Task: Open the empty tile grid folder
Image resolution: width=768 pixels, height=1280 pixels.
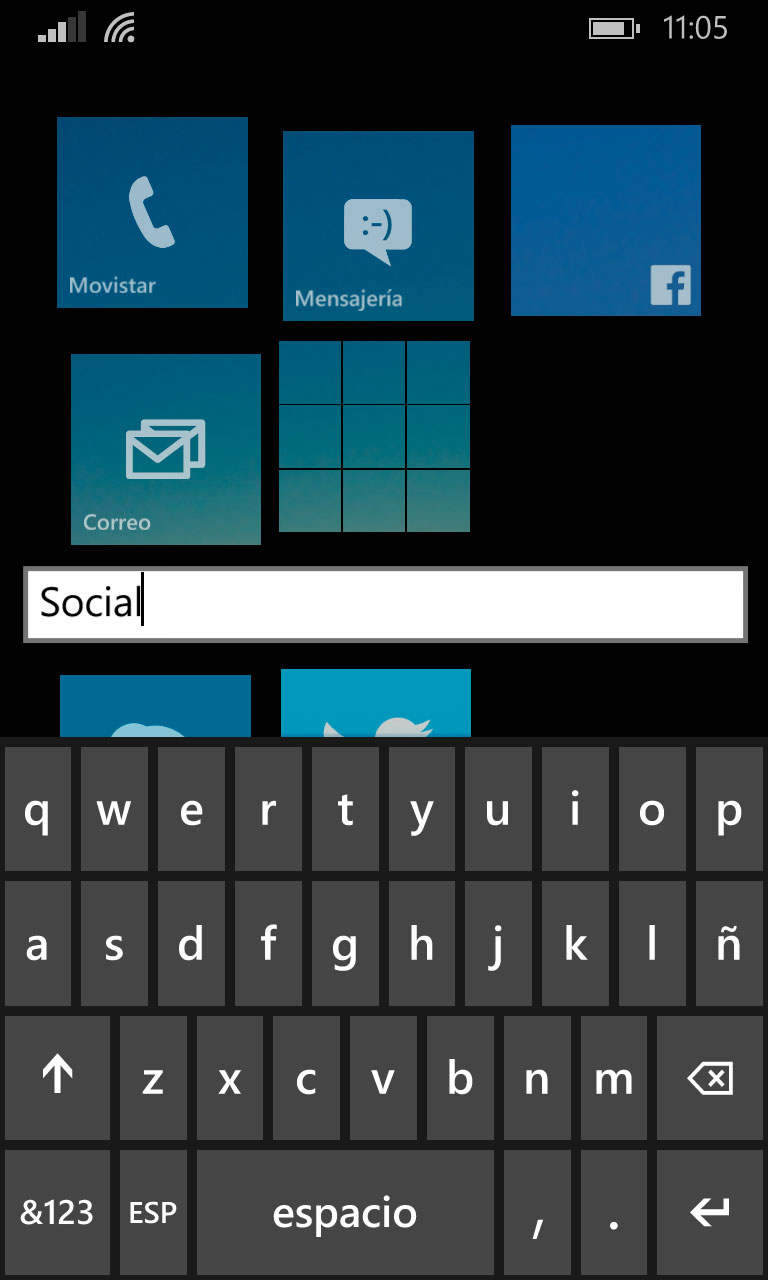Action: click(x=374, y=437)
